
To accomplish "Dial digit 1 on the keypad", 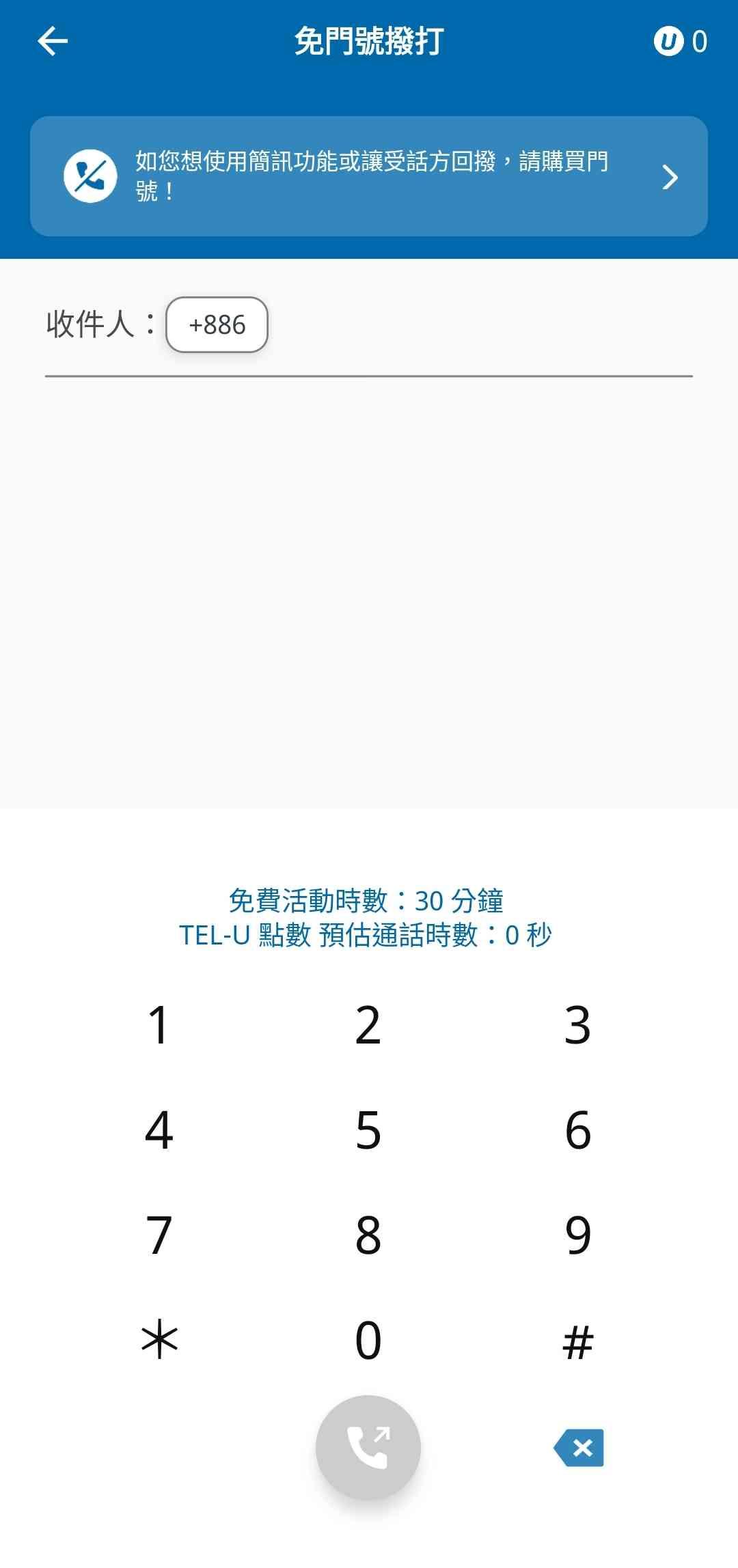I will 159,1025.
